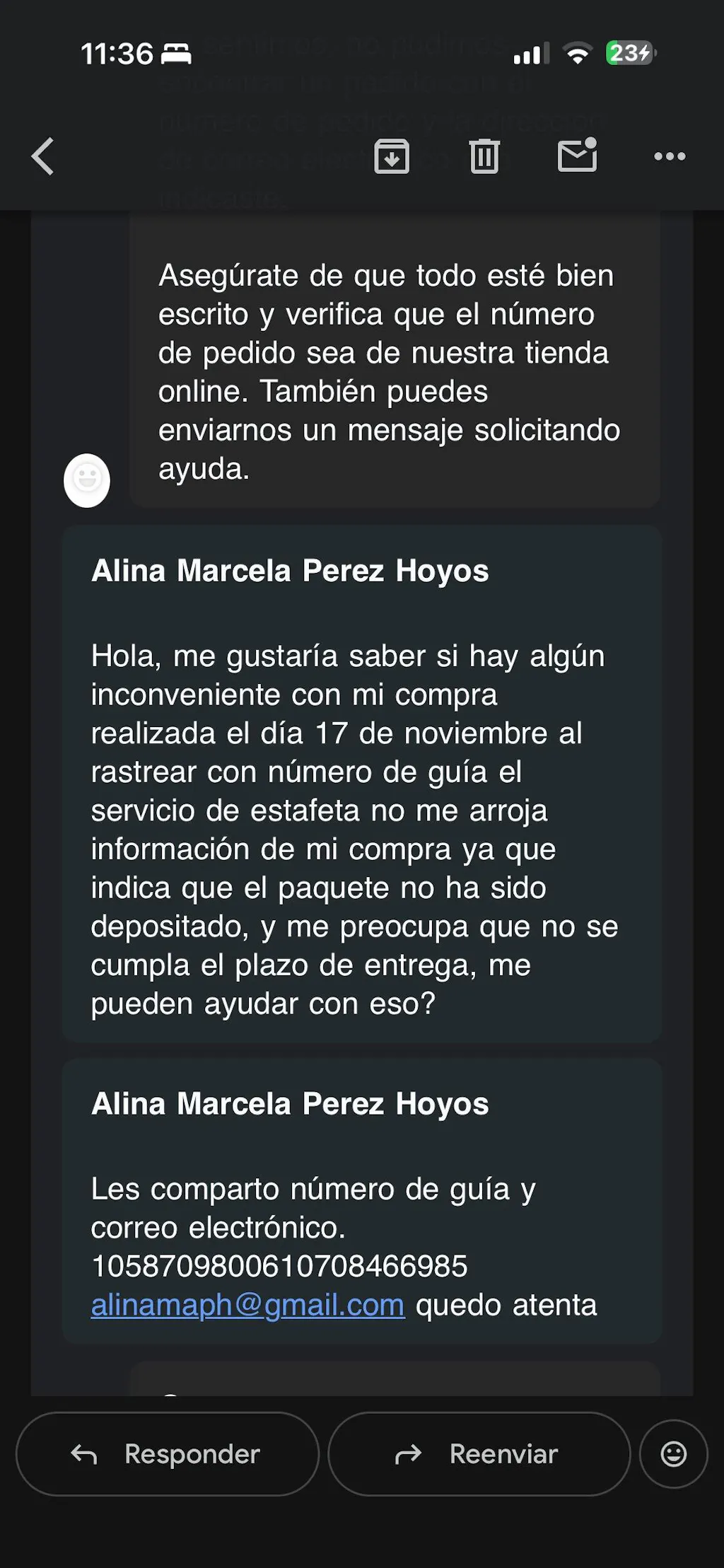Add an emoji reaction
Screen dimensions: 724x1568
pos(673,1454)
